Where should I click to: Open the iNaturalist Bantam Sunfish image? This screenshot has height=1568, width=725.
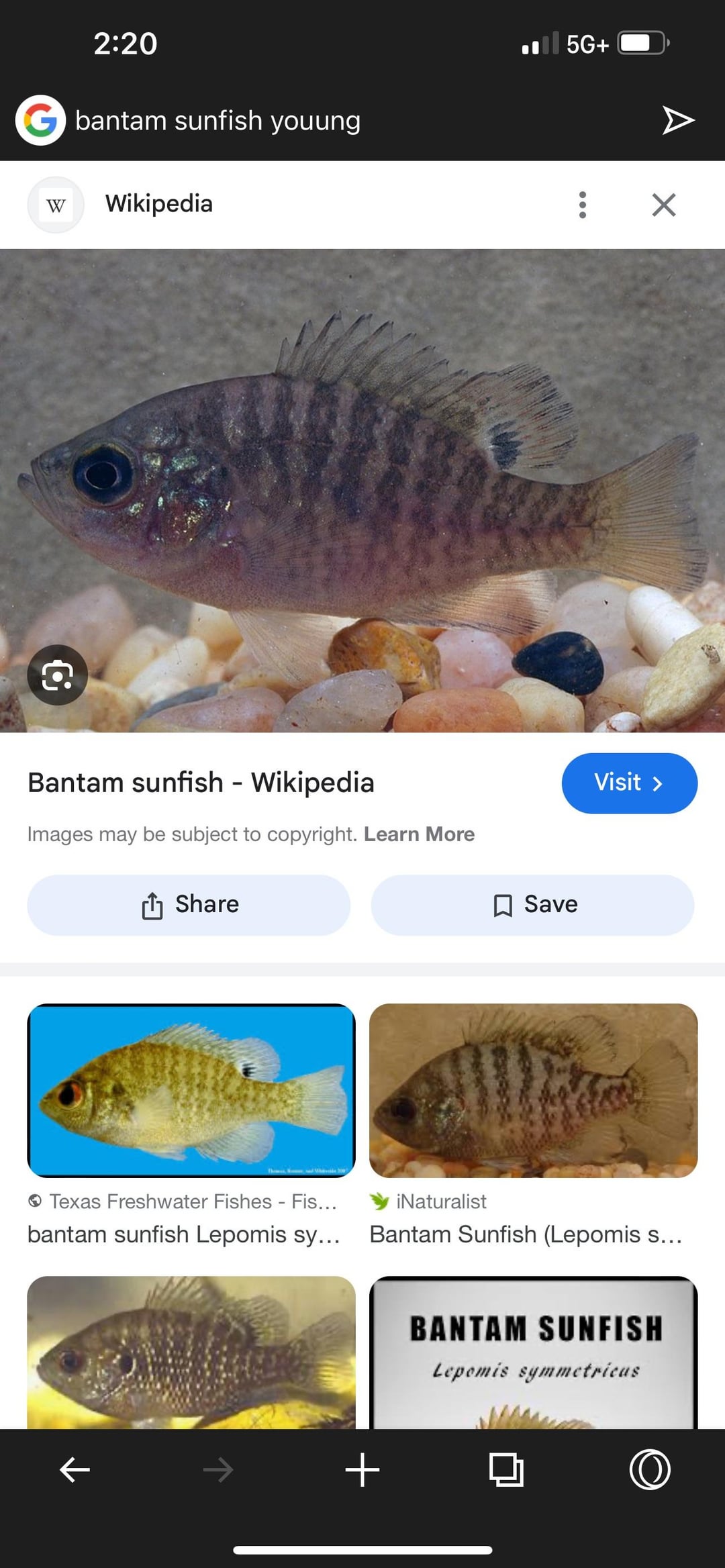pyautogui.click(x=534, y=1091)
